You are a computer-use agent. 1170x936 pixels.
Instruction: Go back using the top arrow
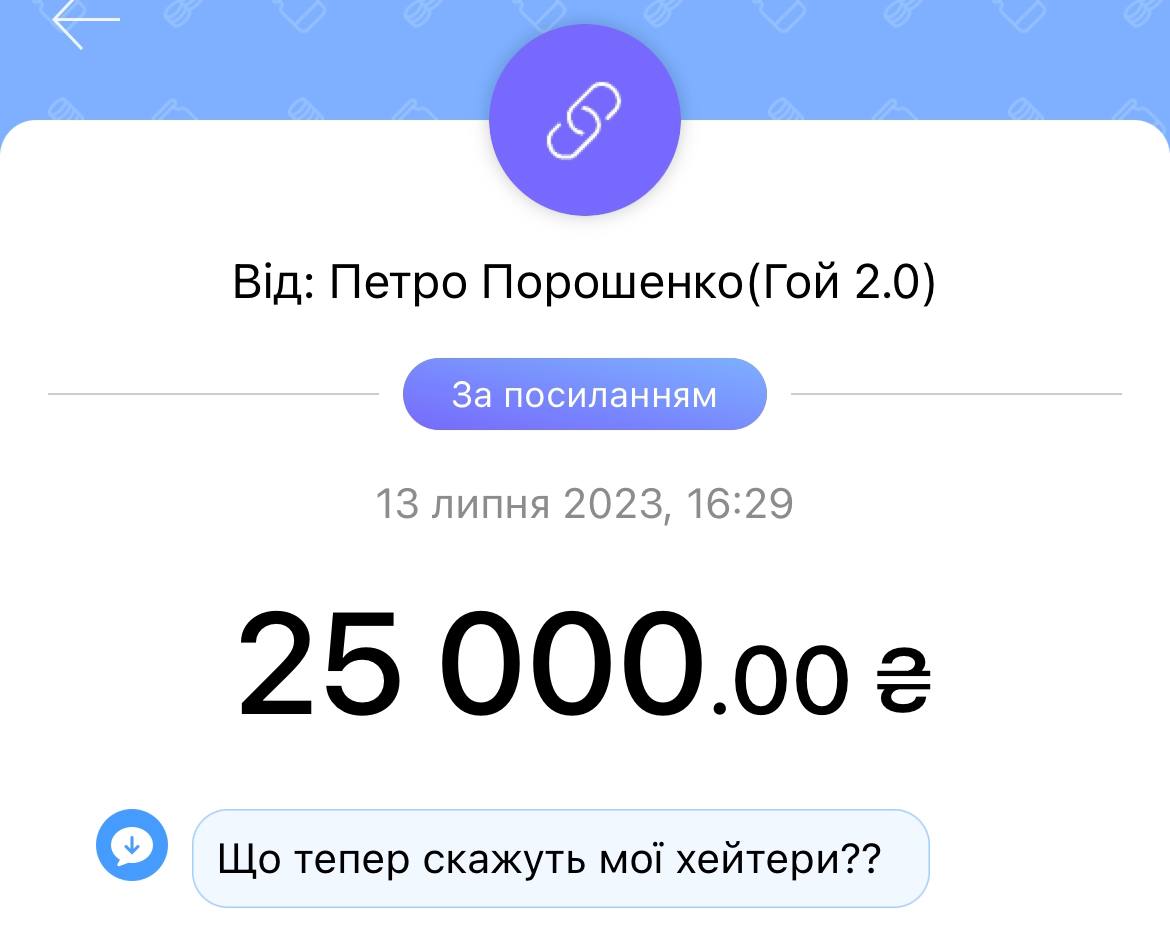[84, 22]
